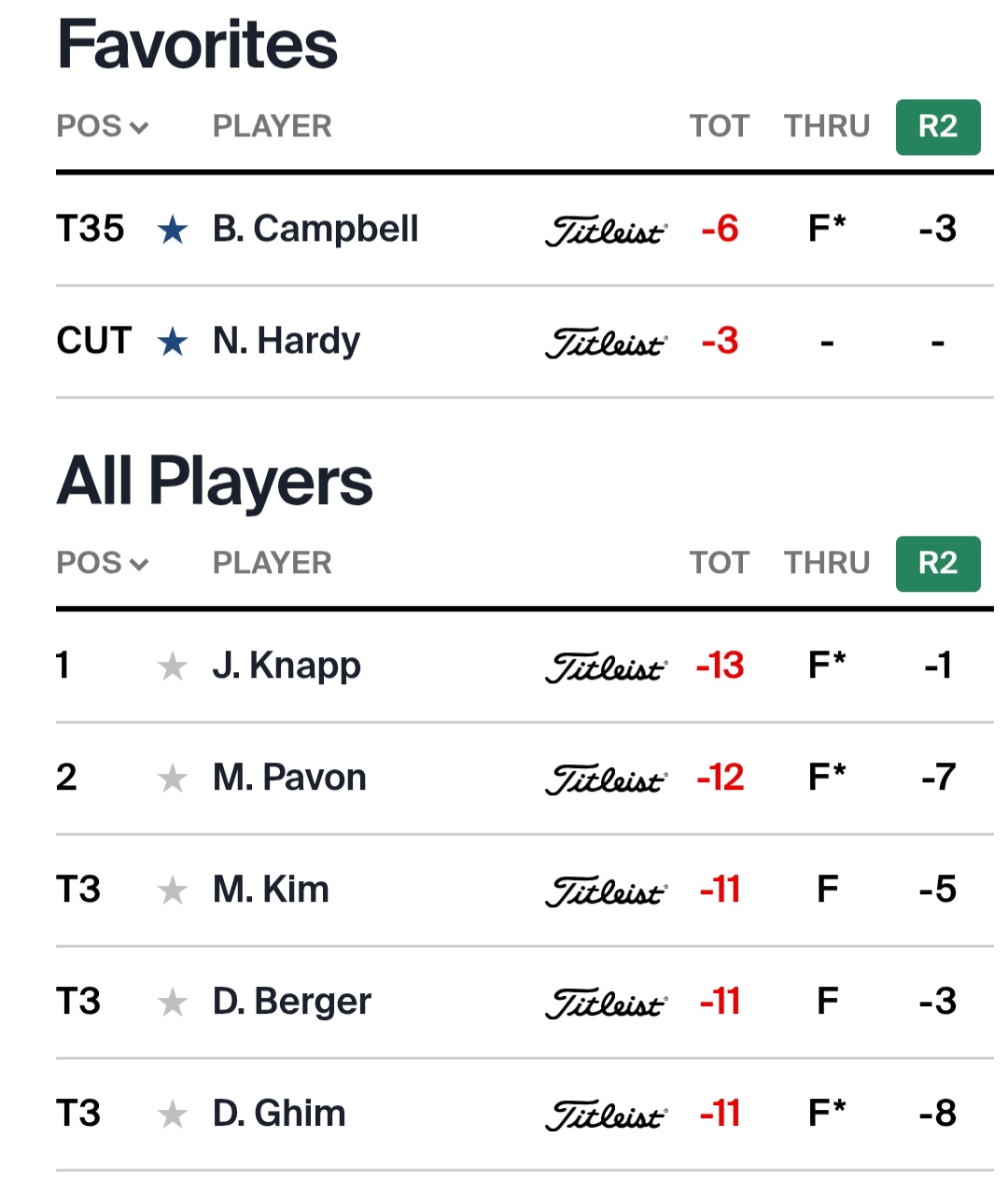Select the R2 button in Favorites header
Image resolution: width=1008 pixels, height=1179 pixels.
[937, 126]
